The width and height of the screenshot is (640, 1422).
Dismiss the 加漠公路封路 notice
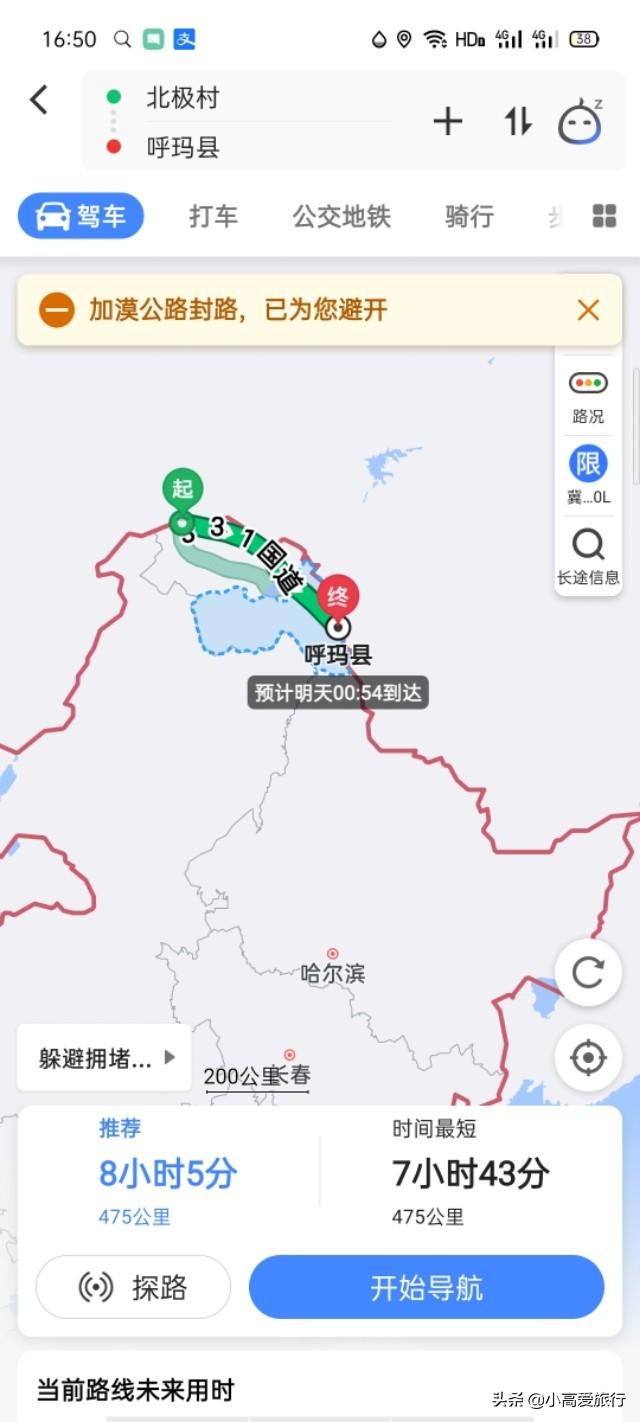click(x=588, y=310)
